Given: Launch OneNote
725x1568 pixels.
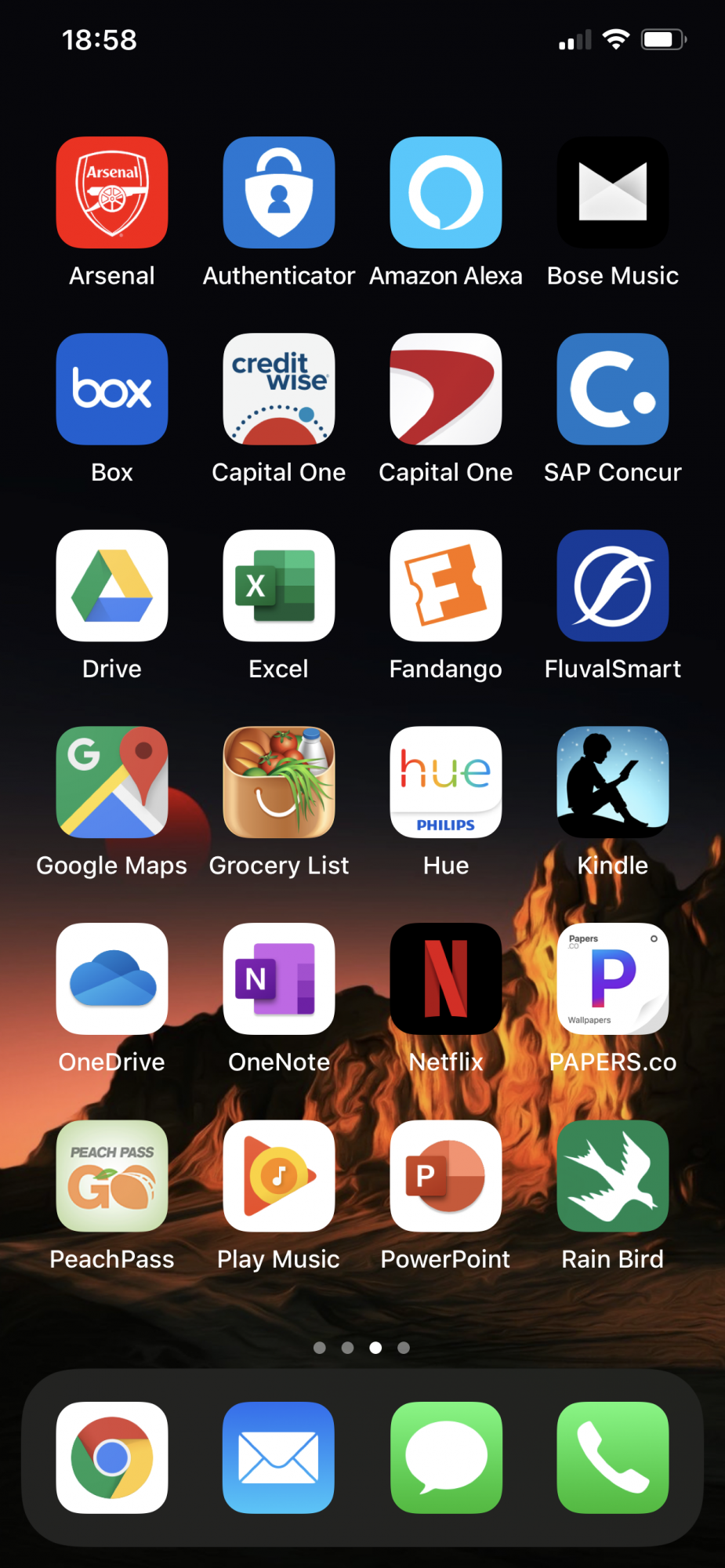Looking at the screenshot, I should 279,979.
